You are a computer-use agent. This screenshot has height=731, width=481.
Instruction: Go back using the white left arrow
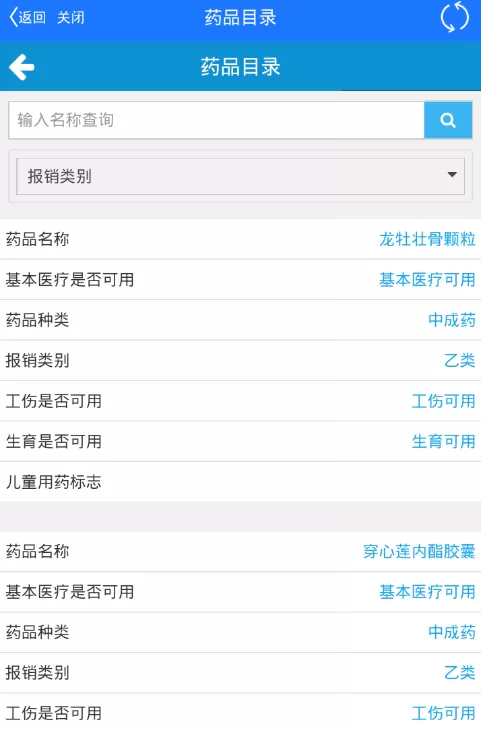click(x=21, y=67)
